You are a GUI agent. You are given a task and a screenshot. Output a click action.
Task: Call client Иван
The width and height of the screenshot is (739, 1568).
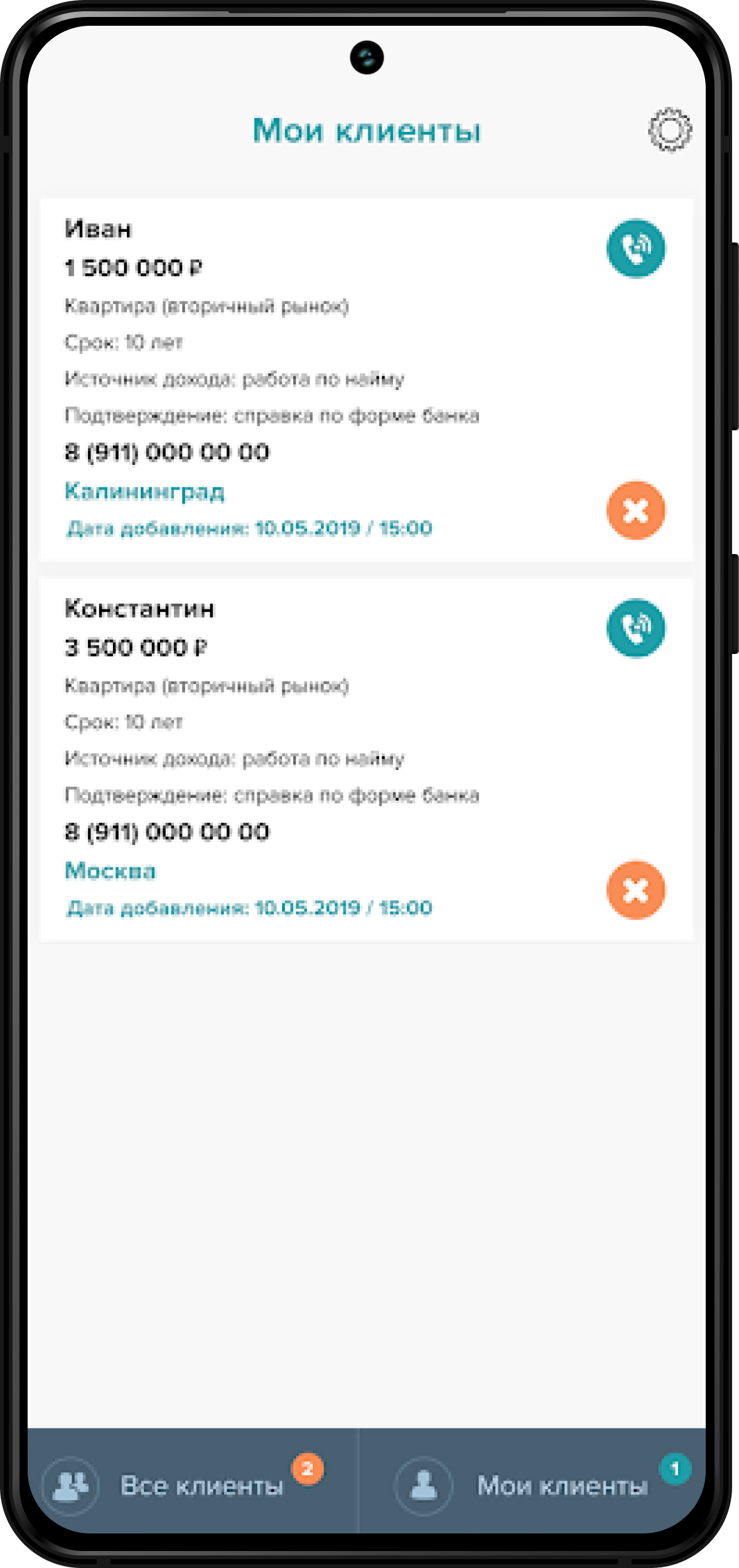click(635, 249)
